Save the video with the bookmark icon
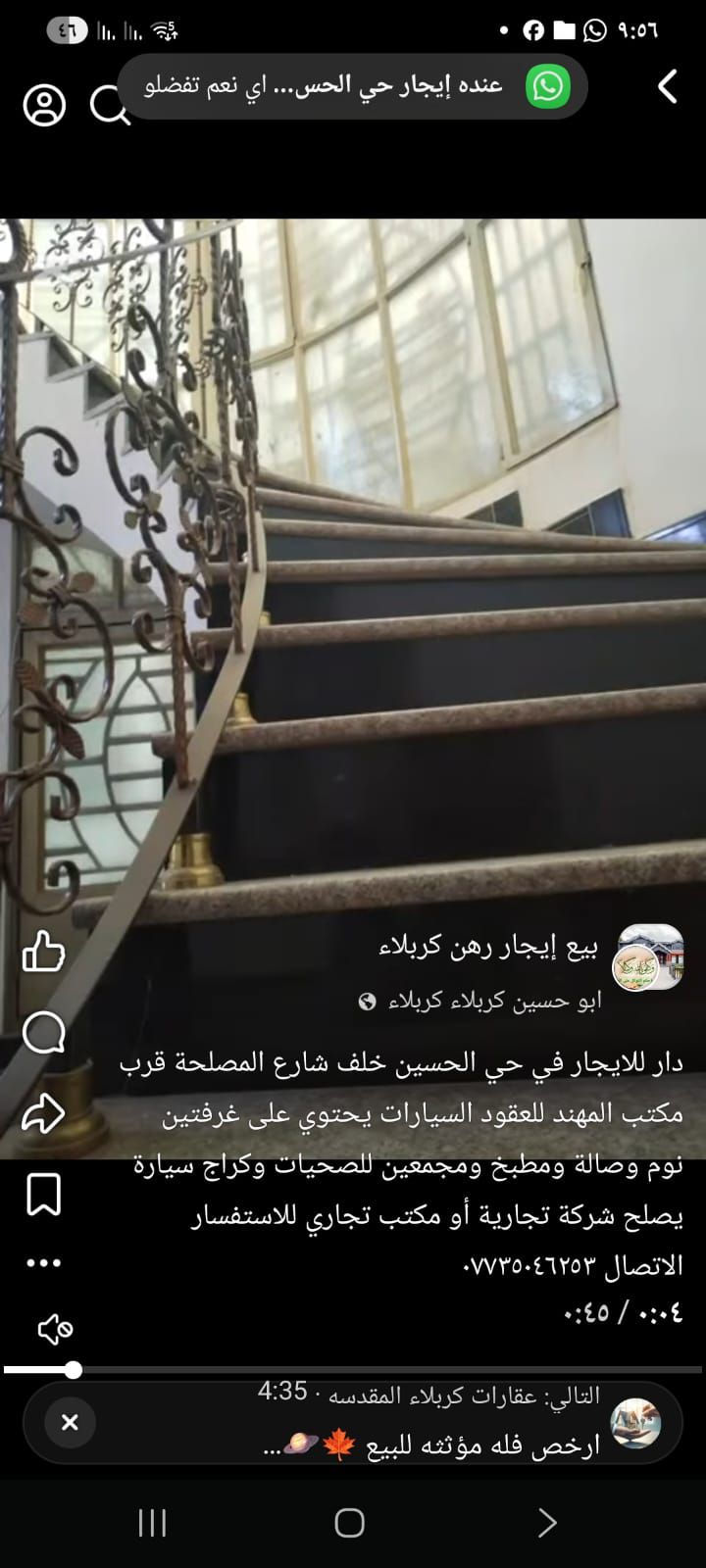This screenshot has height=1568, width=706. pos(43,1195)
